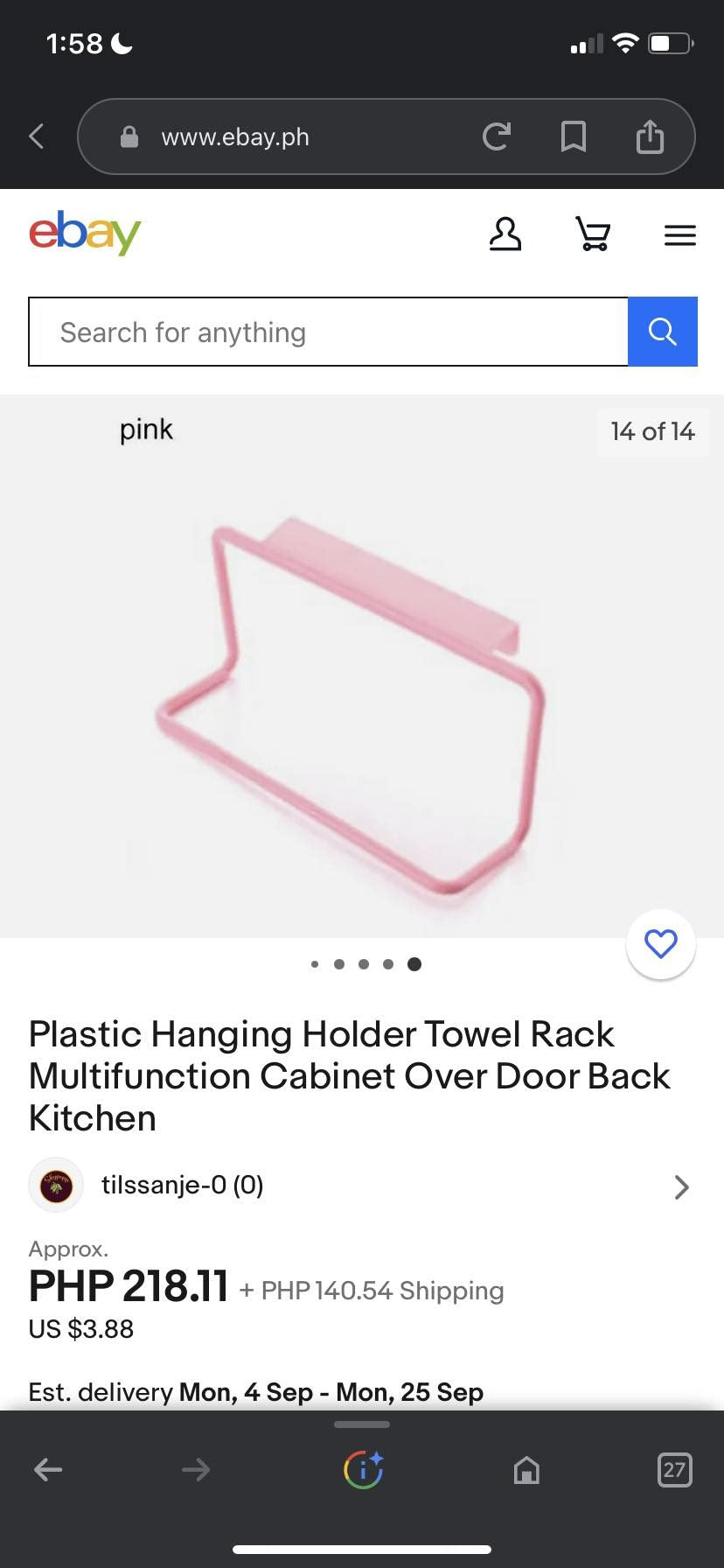Reload the ebay.ph page
Viewport: 724px width, 1568px height.
point(496,136)
